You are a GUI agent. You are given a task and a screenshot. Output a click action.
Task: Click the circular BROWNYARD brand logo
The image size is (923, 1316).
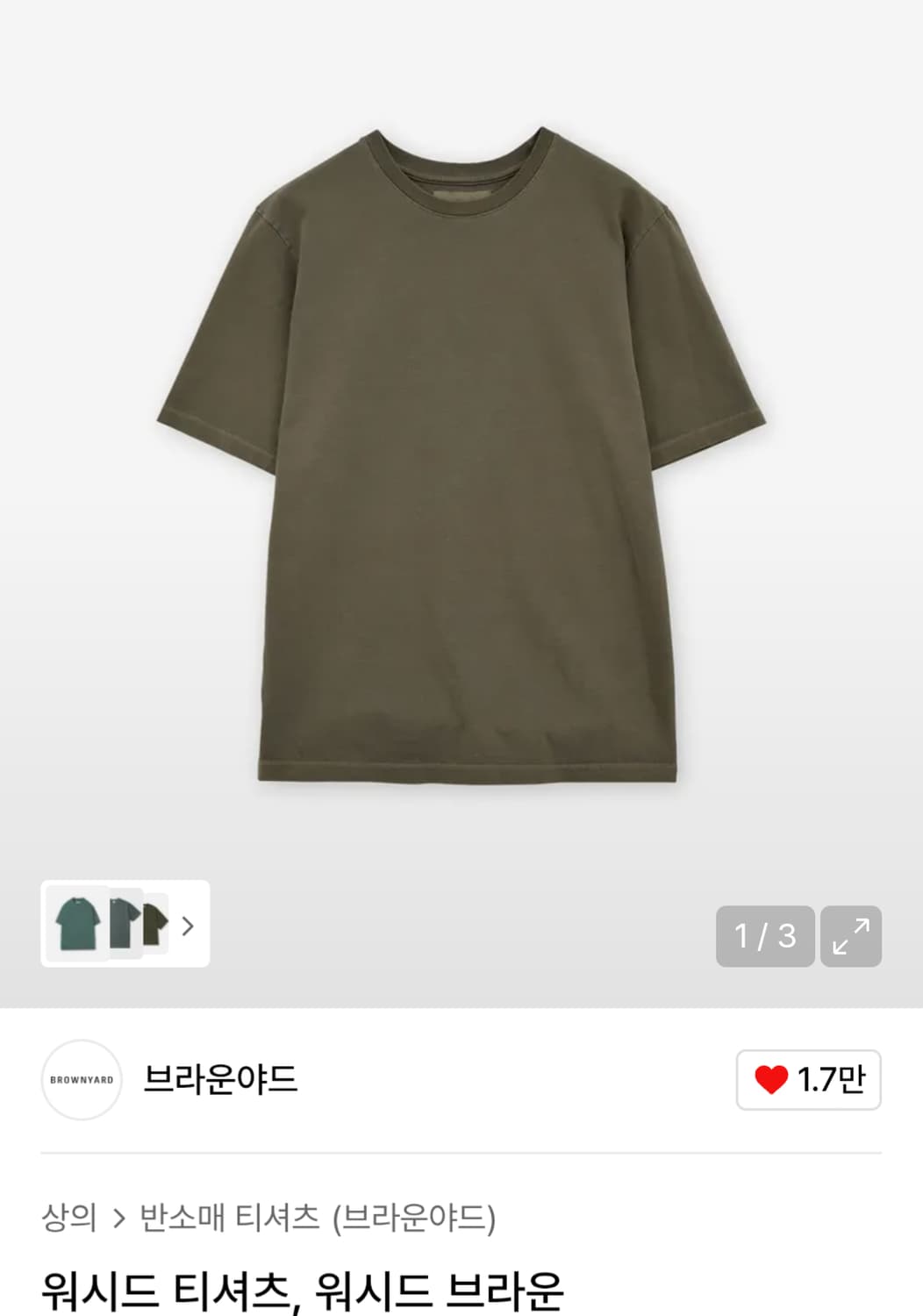point(82,1081)
